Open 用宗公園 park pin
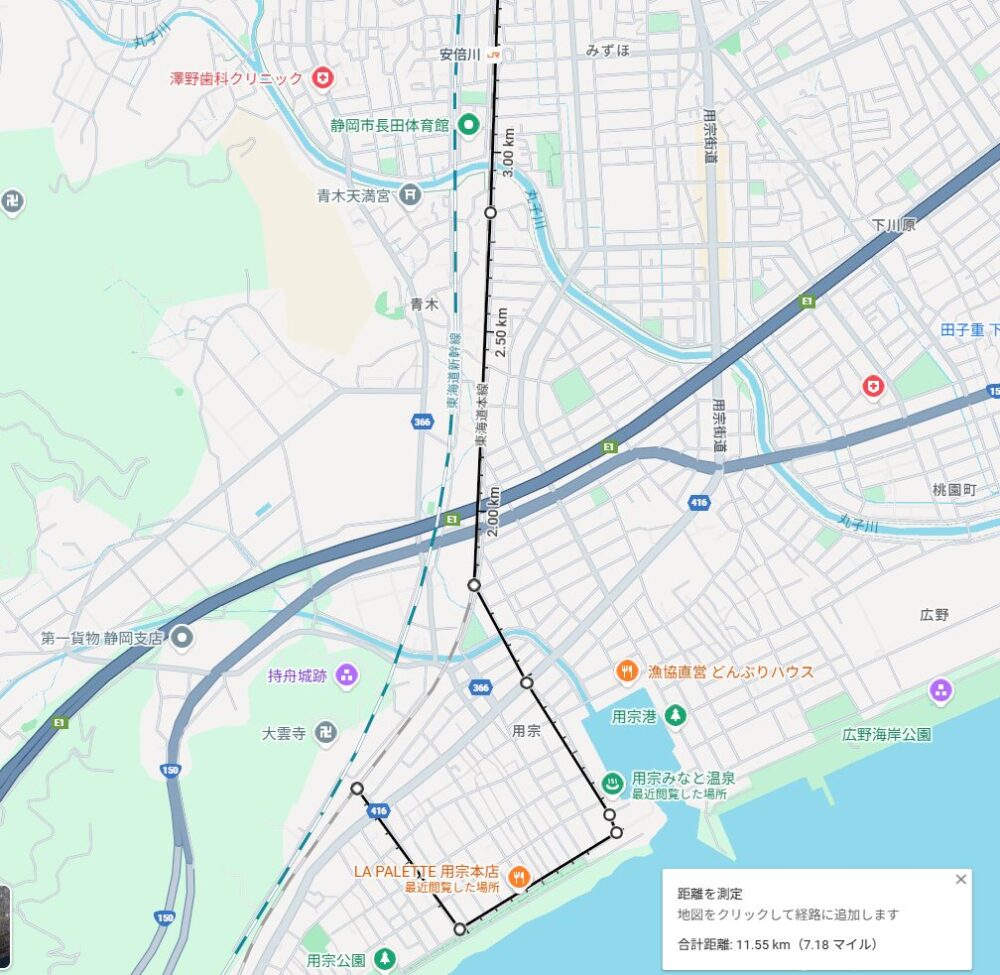This screenshot has height=975, width=1000. point(385,960)
